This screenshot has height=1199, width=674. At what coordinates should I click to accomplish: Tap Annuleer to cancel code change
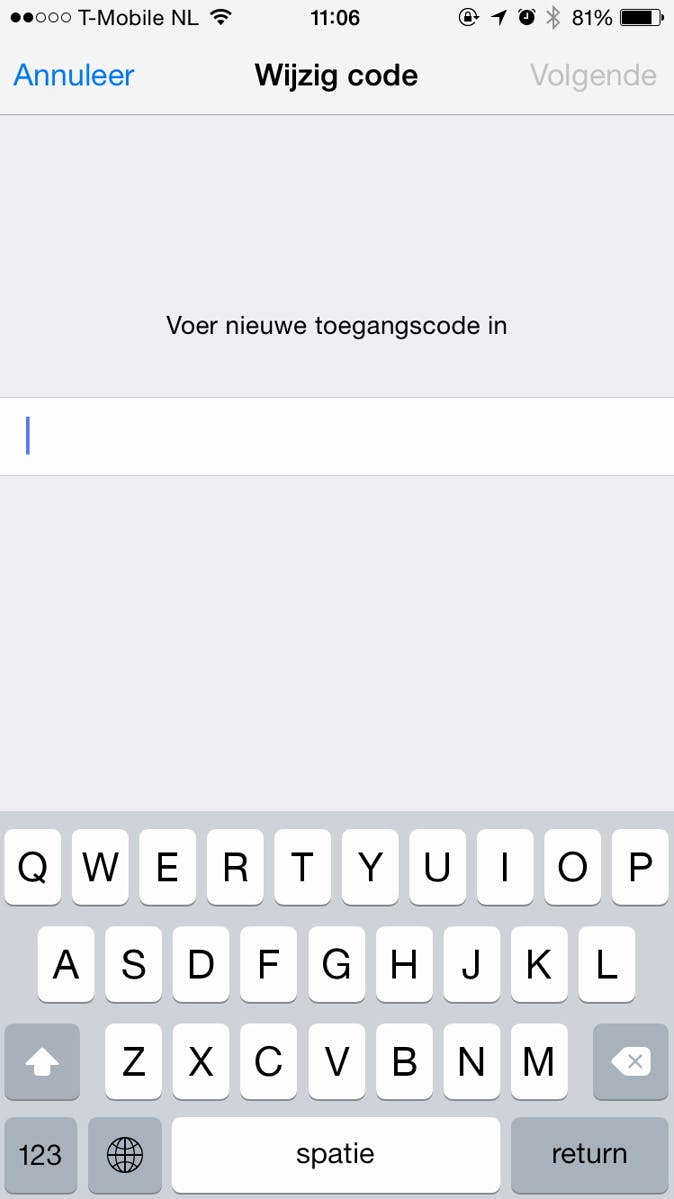[74, 76]
